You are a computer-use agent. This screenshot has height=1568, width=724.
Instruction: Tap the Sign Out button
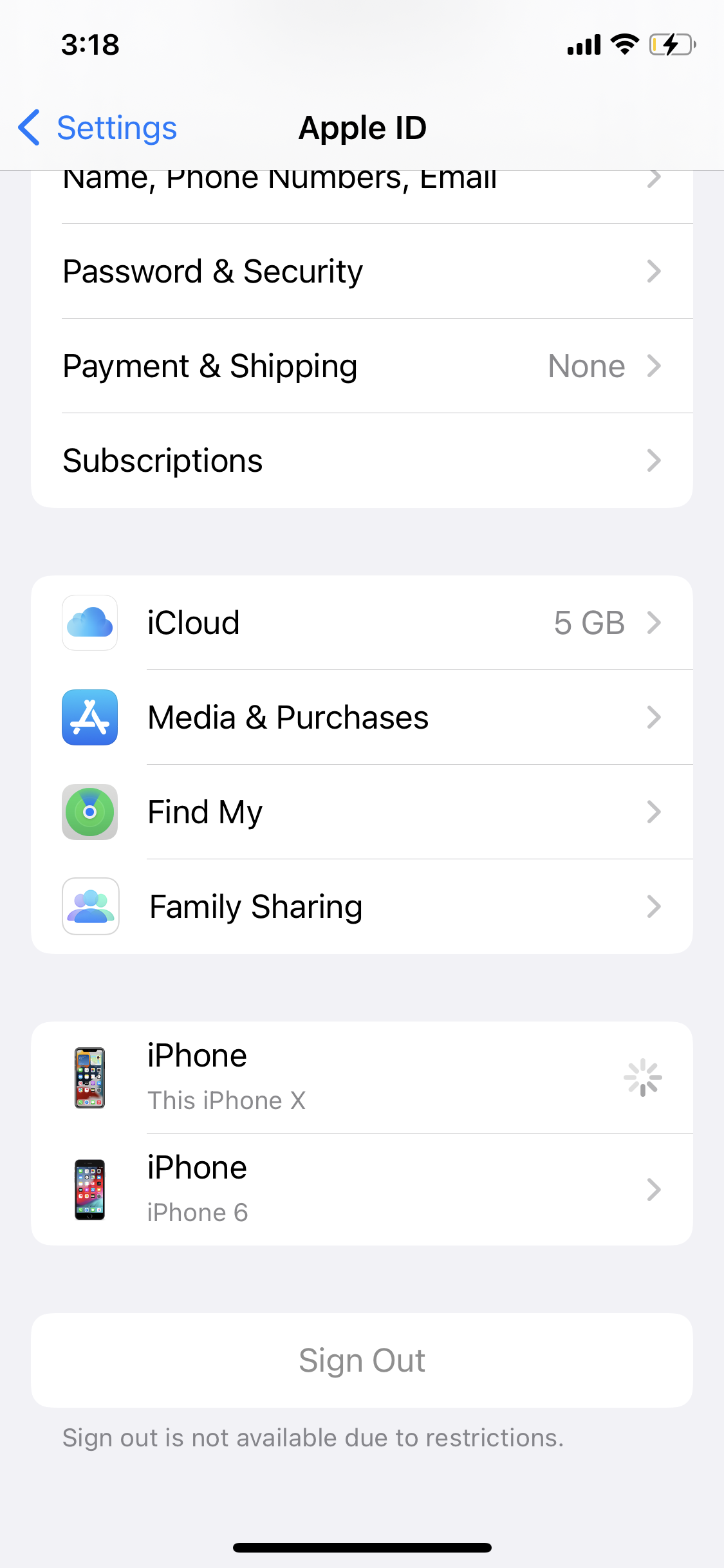[x=362, y=1360]
